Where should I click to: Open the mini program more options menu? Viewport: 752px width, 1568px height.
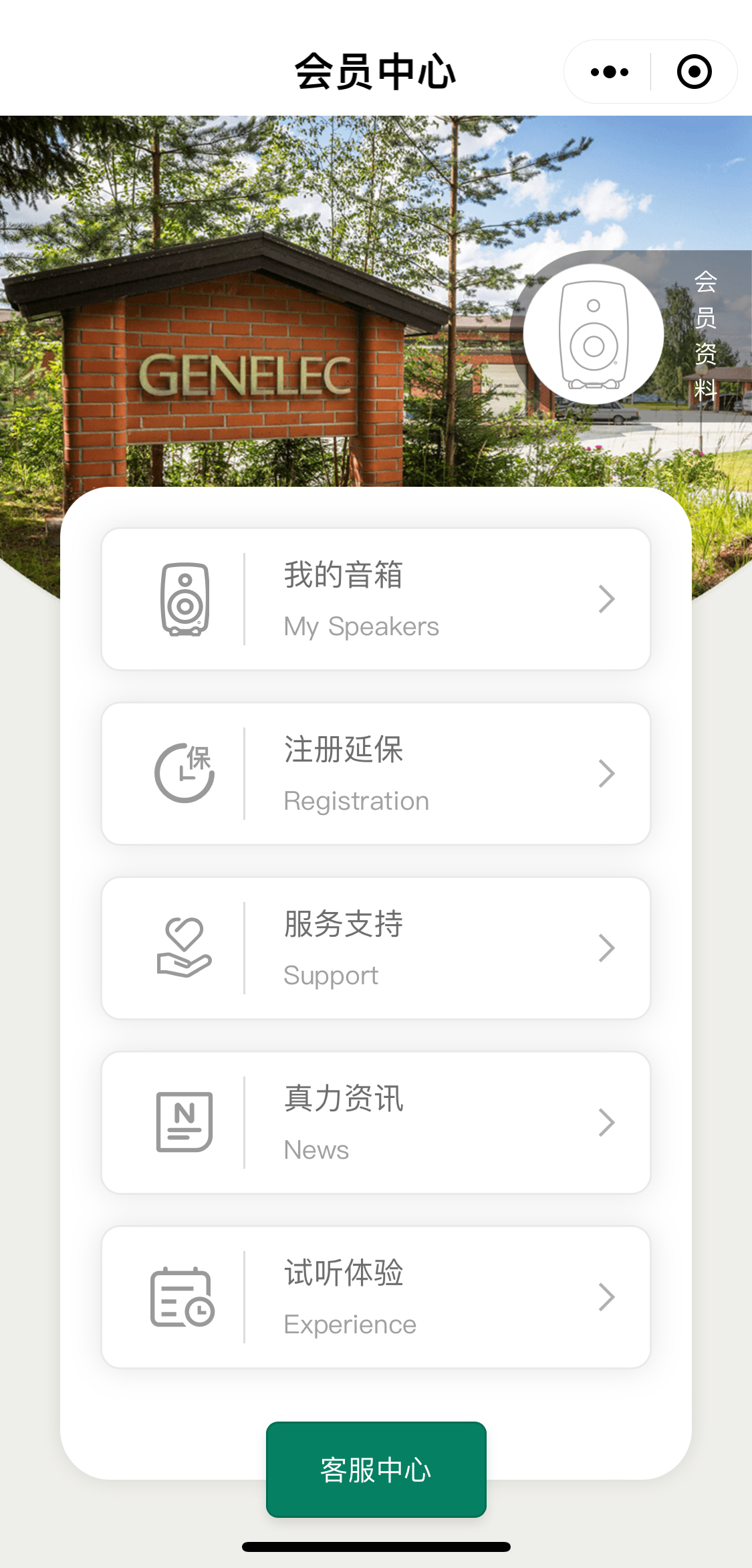coord(609,72)
